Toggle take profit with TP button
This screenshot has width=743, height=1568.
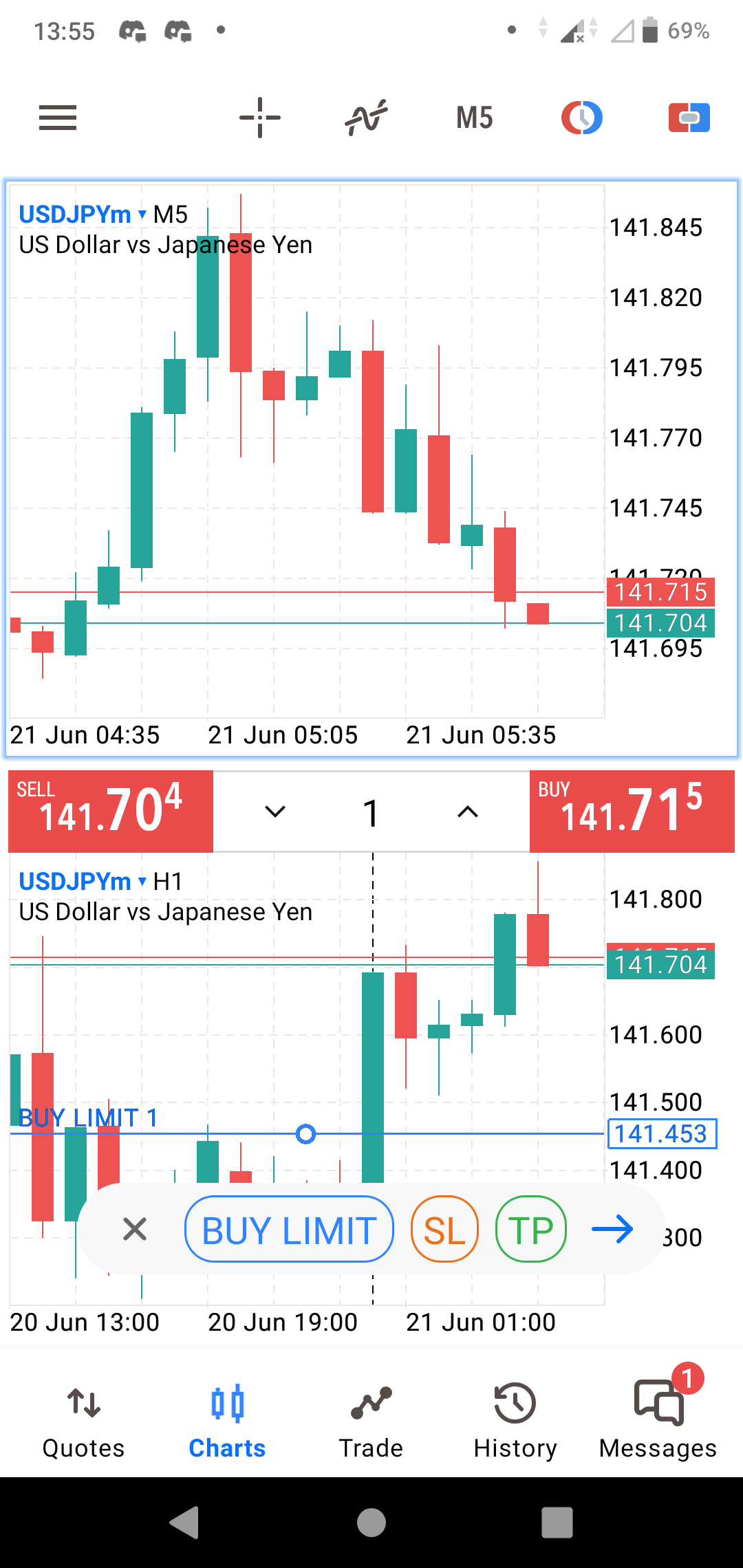531,1229
